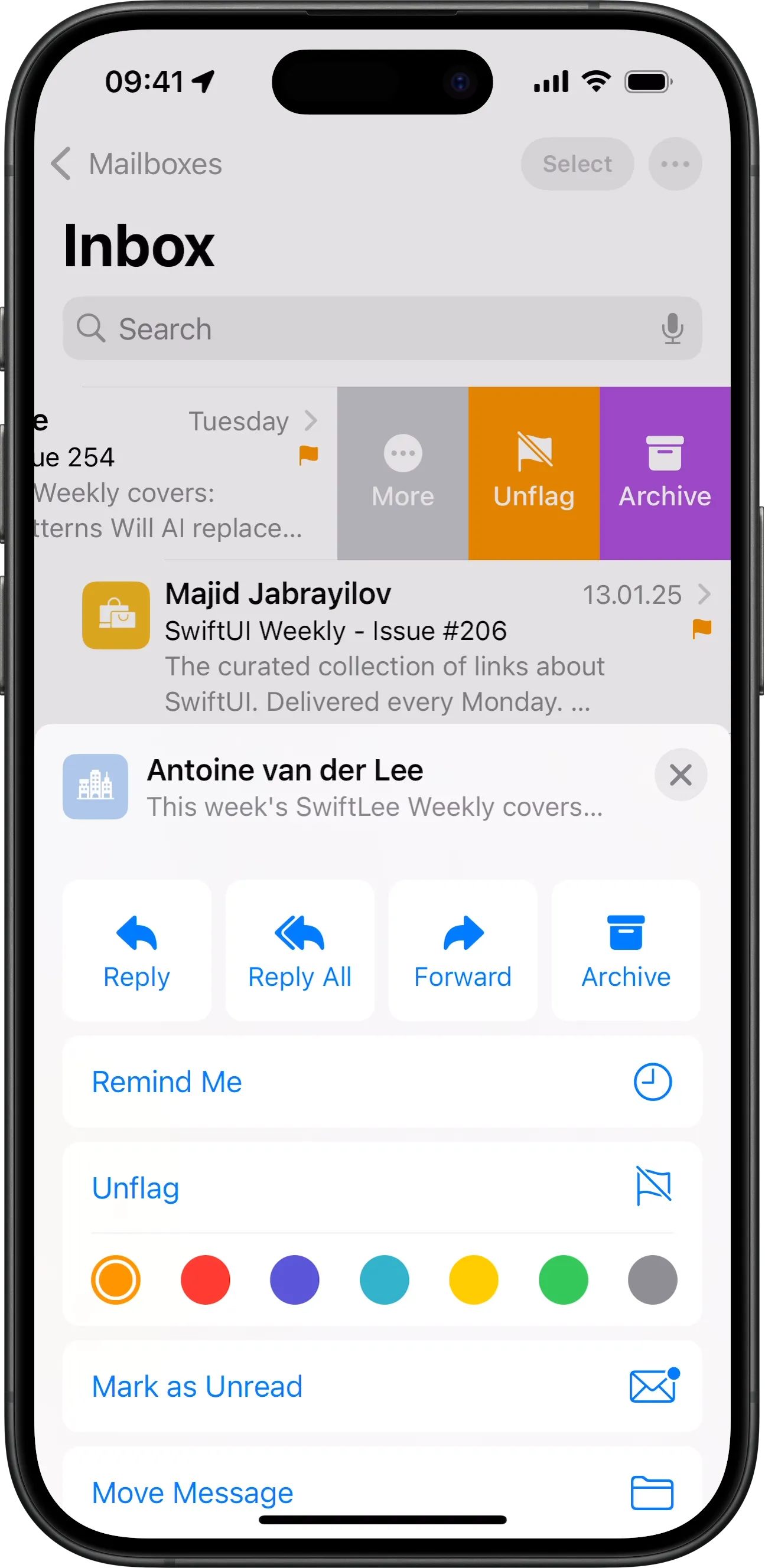Reply to Antoine van der Lee's email

pyautogui.click(x=137, y=950)
